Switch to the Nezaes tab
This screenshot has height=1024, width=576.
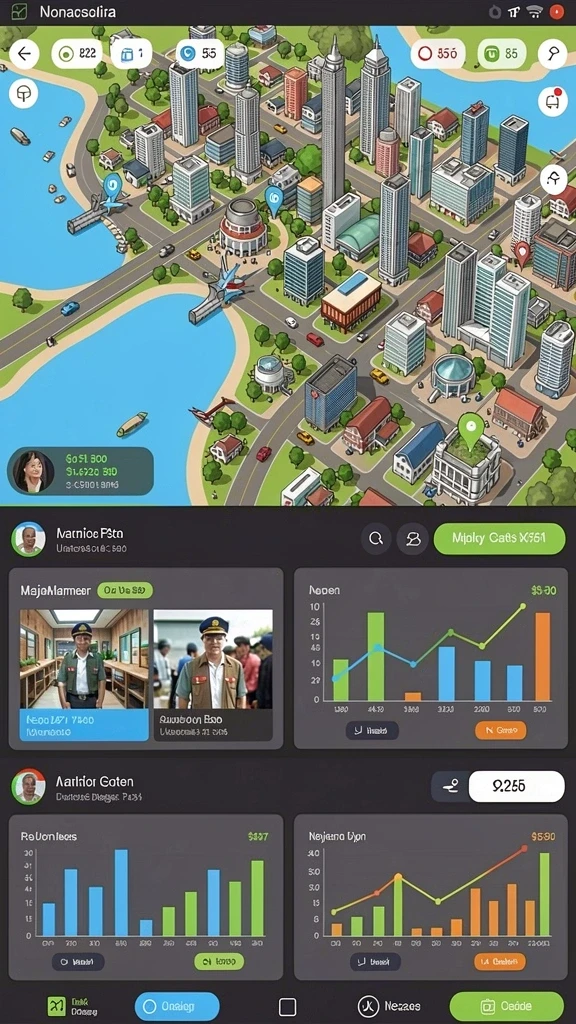tap(389, 1006)
